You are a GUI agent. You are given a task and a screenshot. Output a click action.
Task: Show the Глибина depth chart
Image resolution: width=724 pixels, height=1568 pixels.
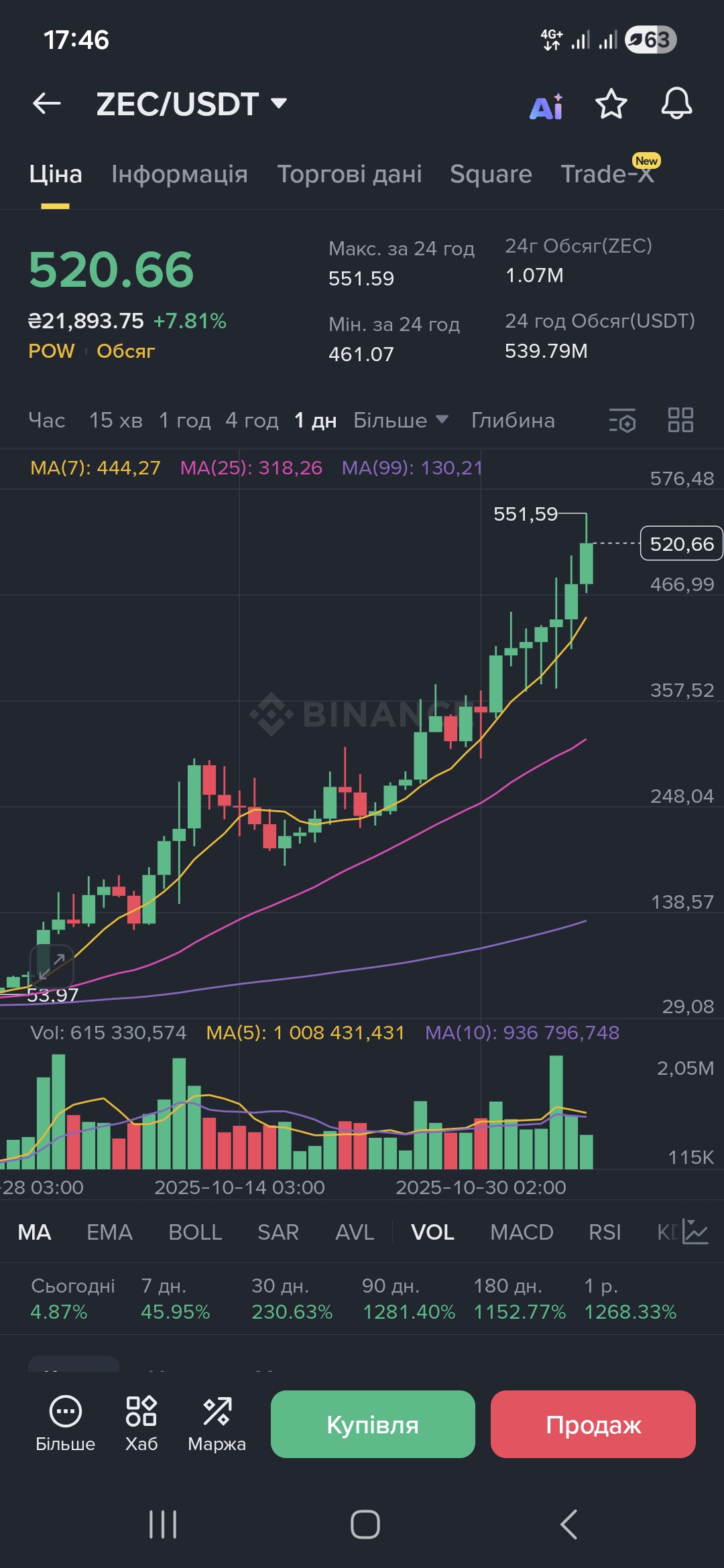513,421
